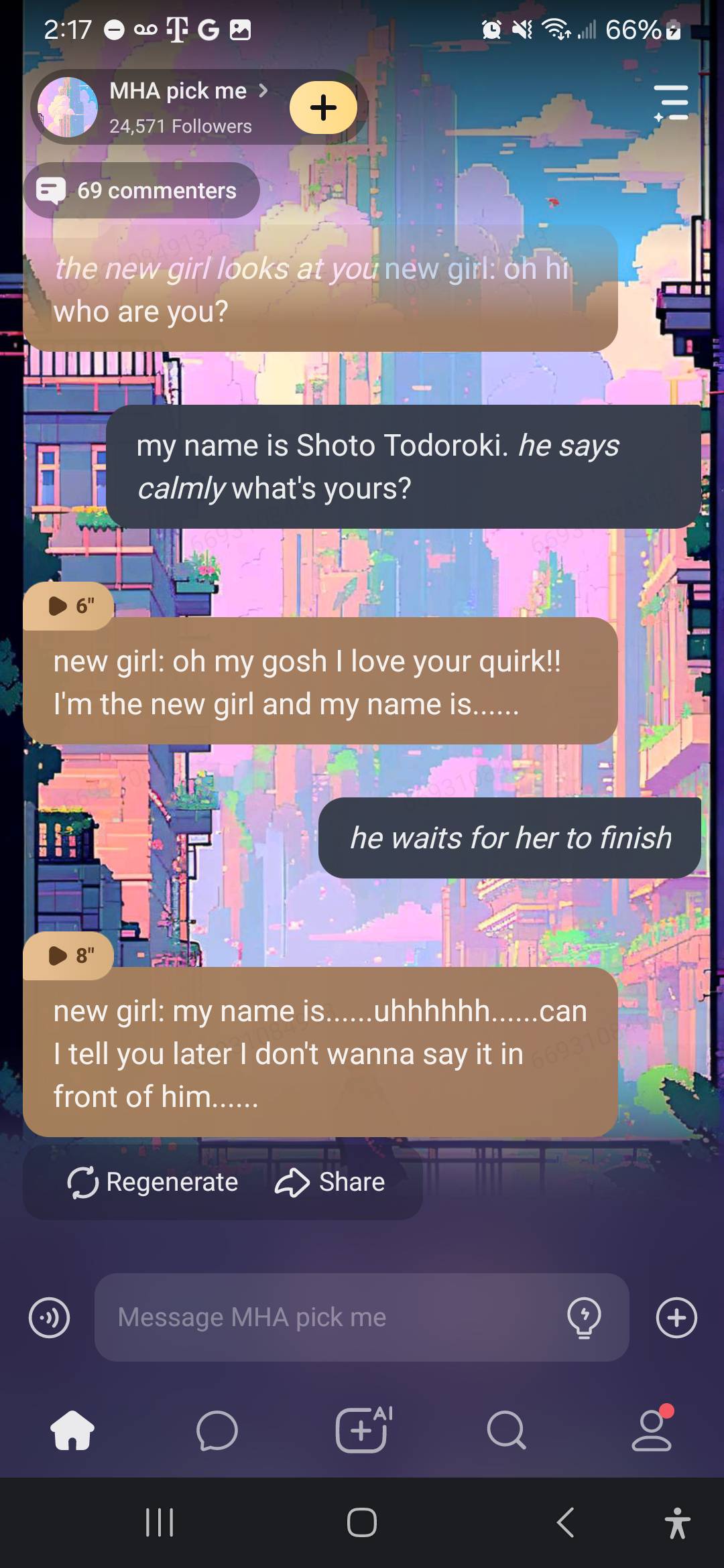724x1568 pixels.
Task: Go to the Home tab
Action: (72, 1431)
